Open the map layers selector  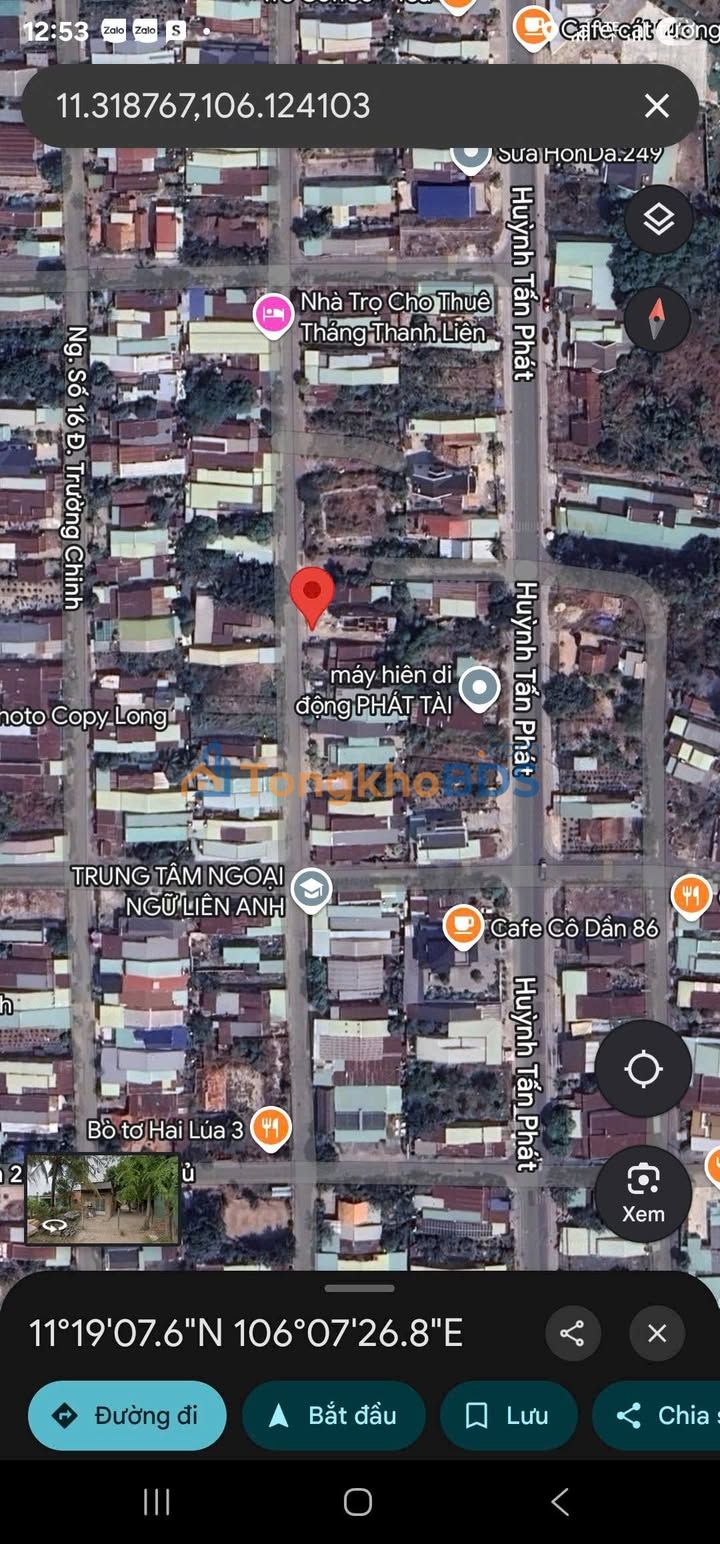658,220
